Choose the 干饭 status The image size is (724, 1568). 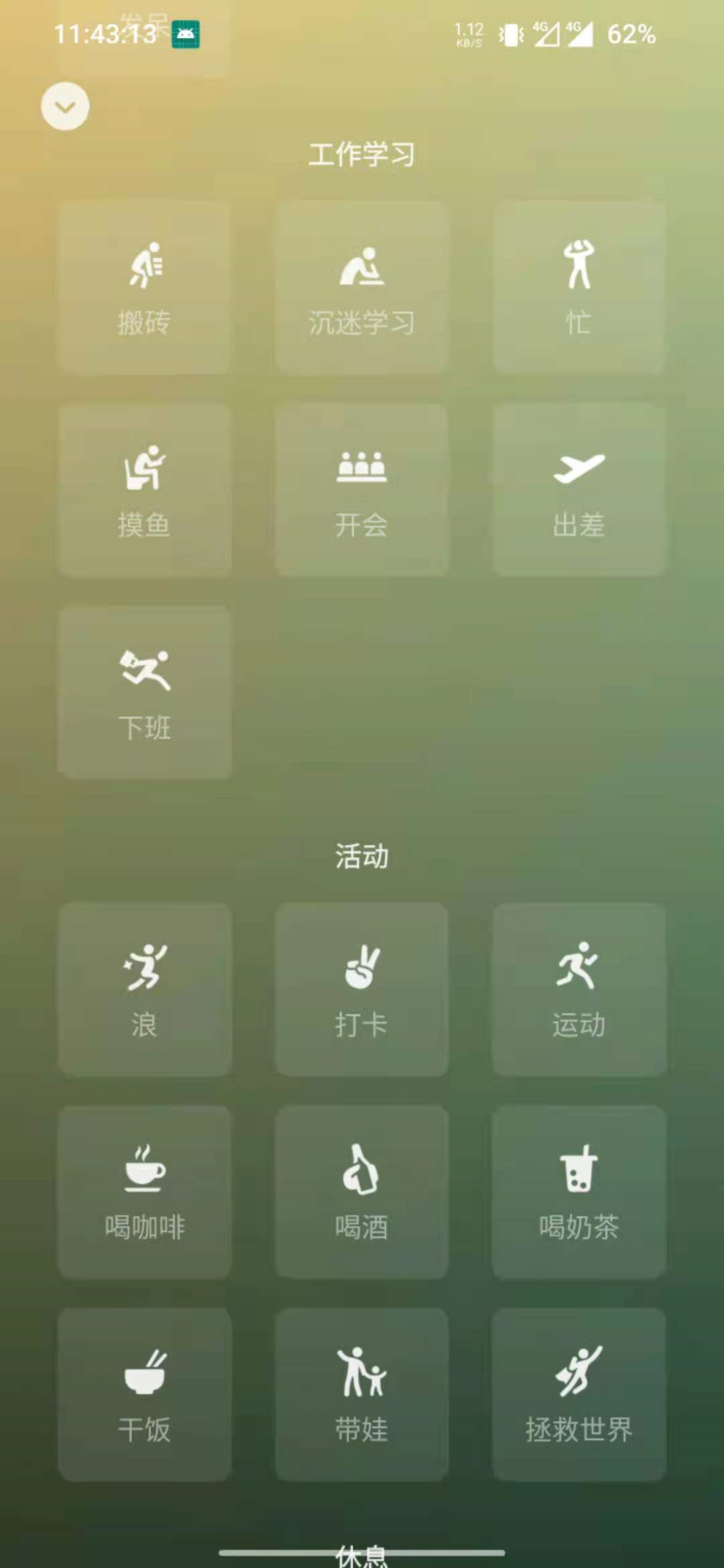(145, 1394)
